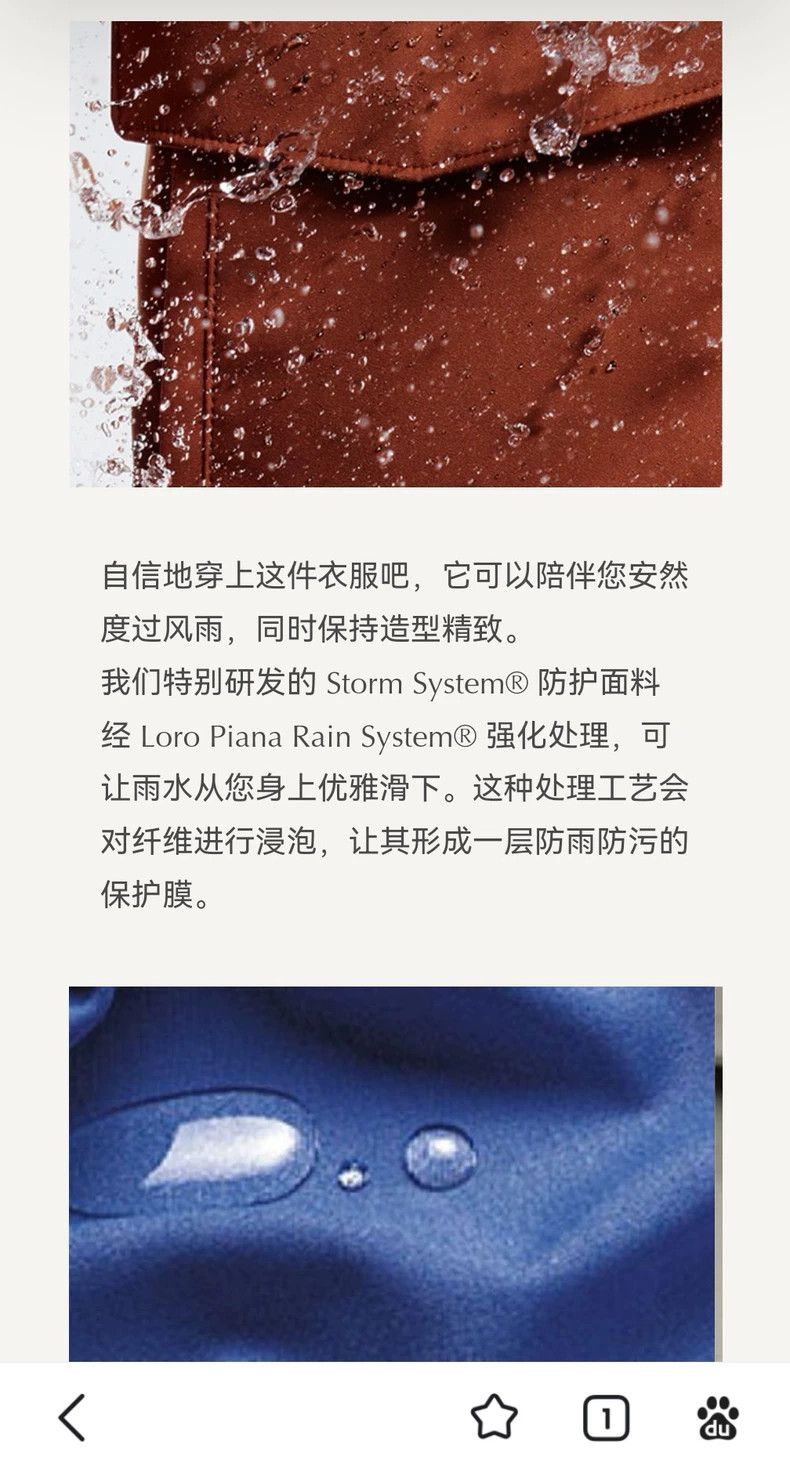Go back using the left arrow
Screen dimensions: 790x1470
pos(72,1417)
